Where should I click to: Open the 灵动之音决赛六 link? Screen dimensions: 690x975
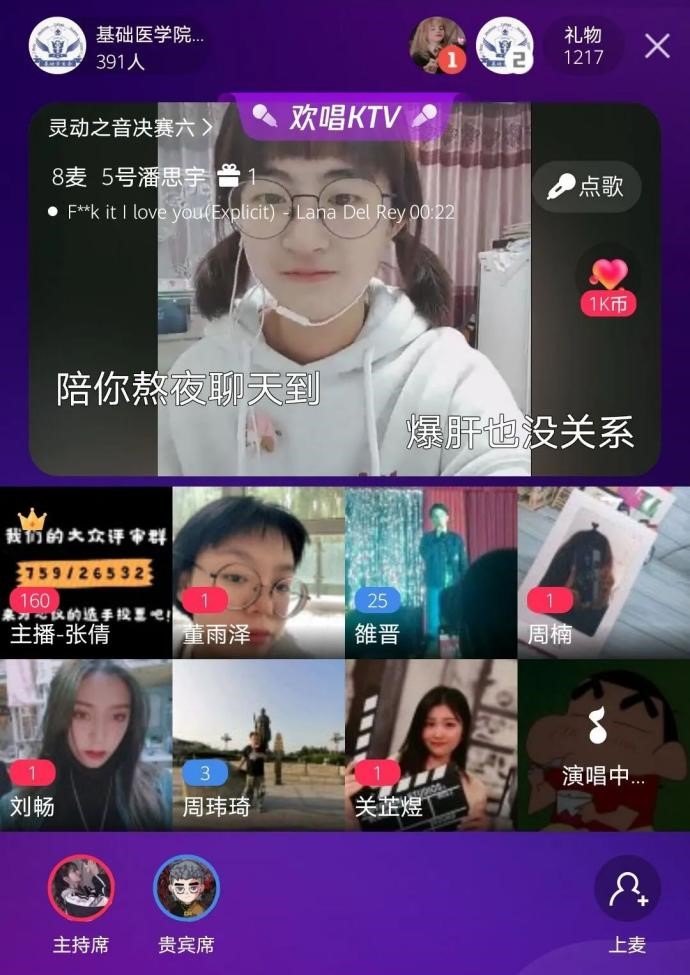[x=130, y=128]
